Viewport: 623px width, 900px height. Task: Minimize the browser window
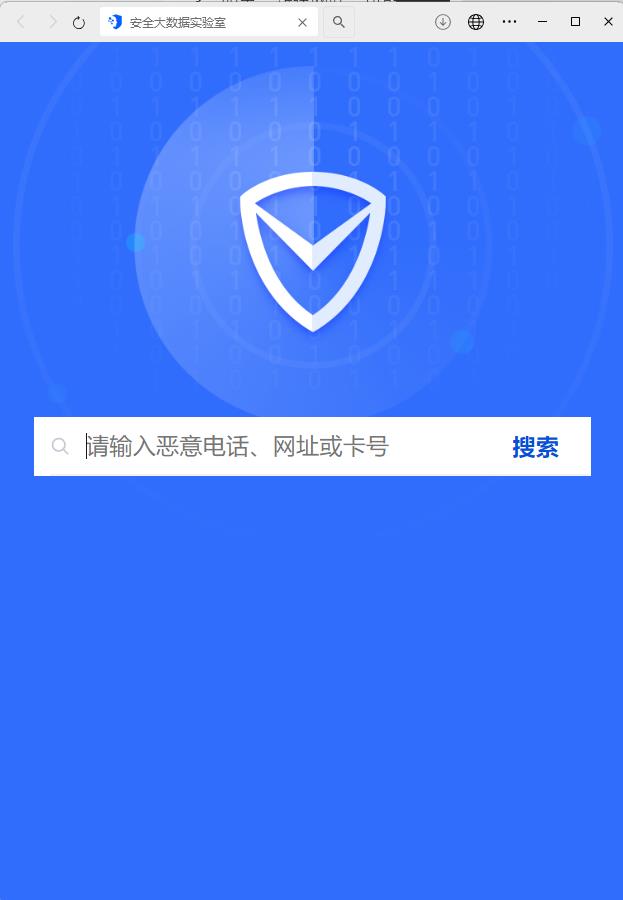pos(542,22)
